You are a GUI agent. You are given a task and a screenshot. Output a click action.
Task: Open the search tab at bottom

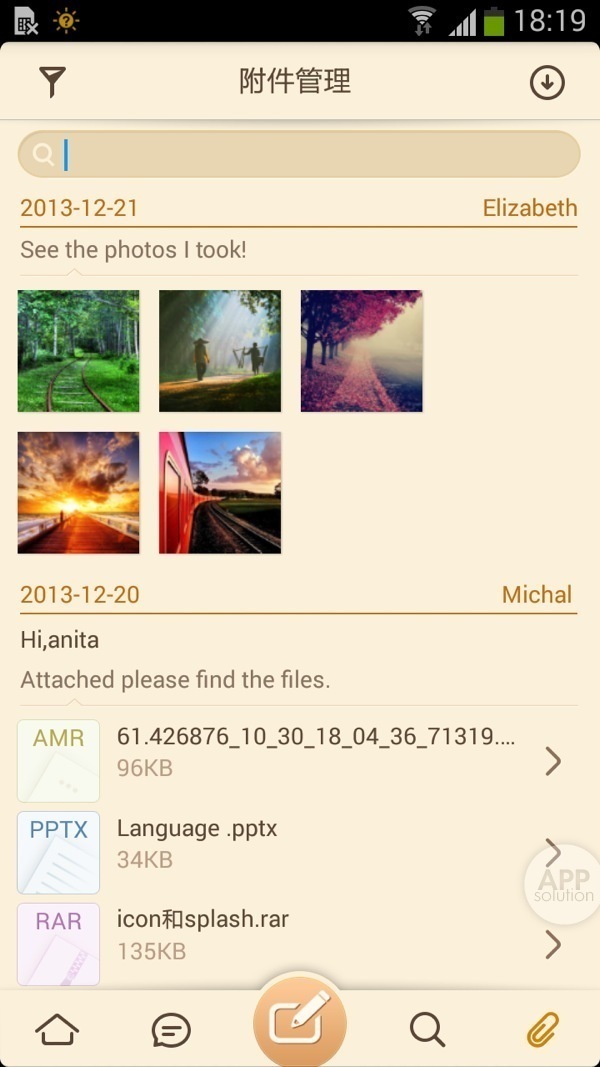click(427, 1029)
